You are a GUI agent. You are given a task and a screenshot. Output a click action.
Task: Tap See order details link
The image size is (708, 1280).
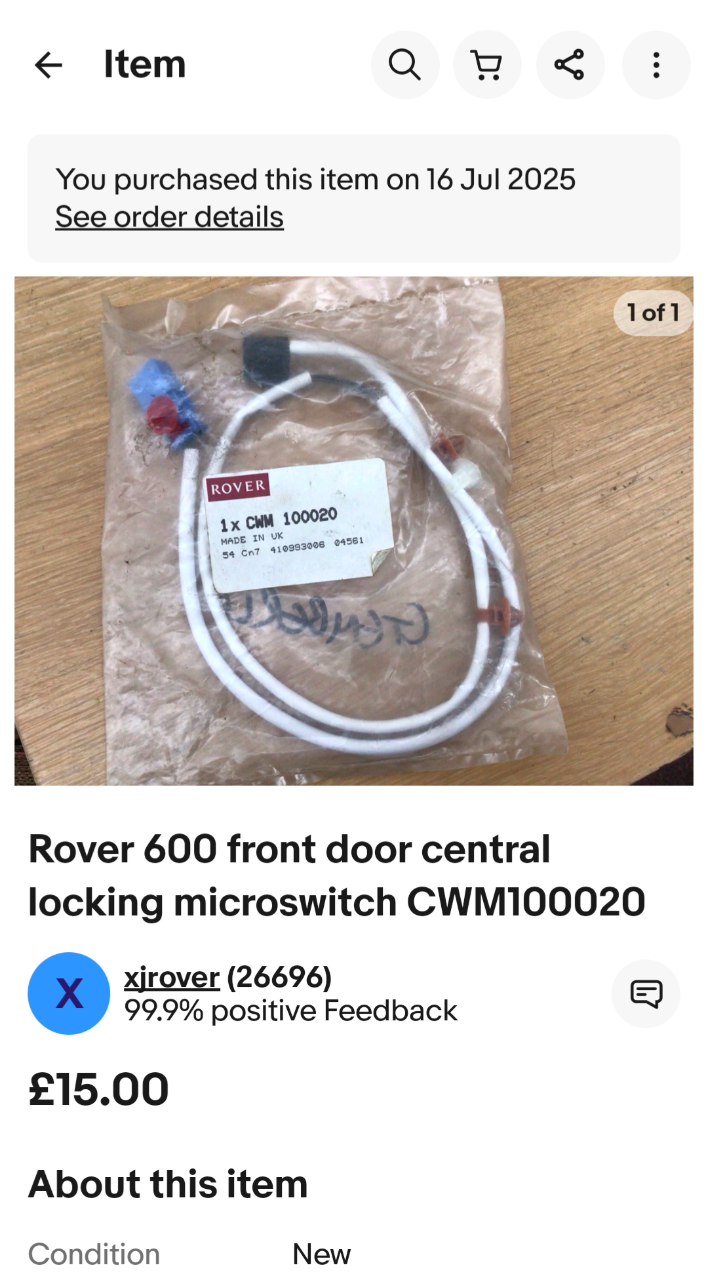[x=169, y=217]
